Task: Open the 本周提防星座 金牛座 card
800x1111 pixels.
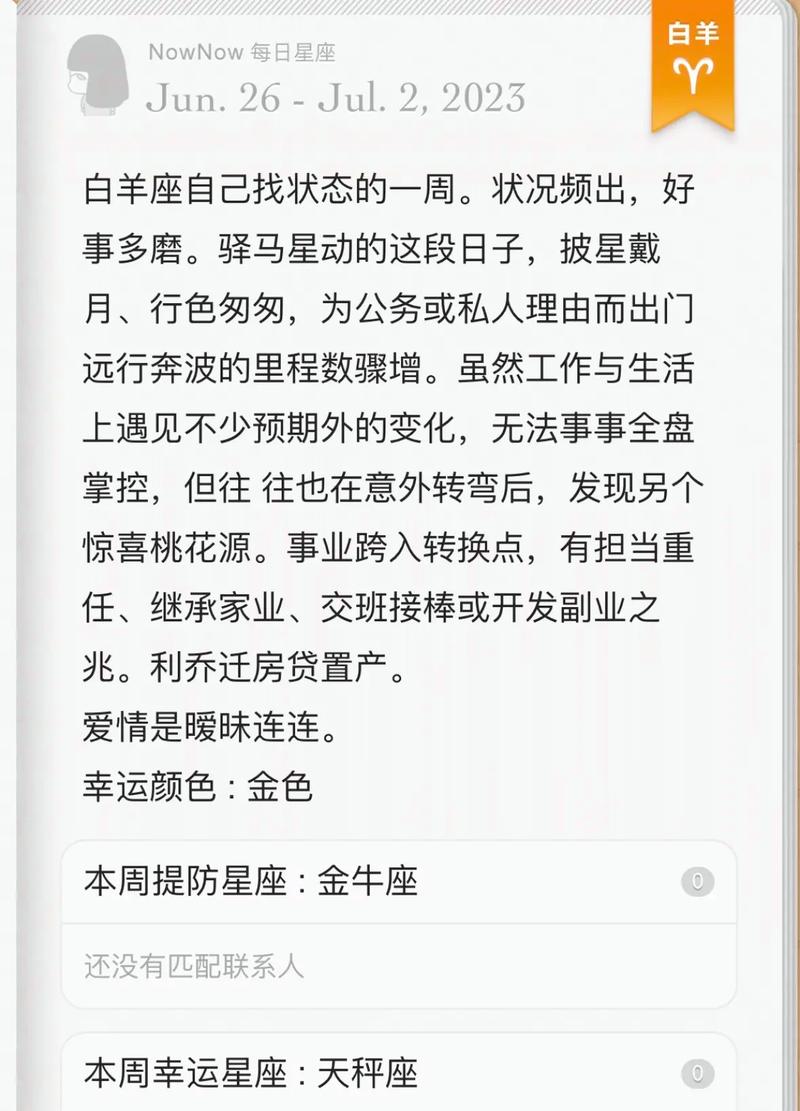Action: click(x=398, y=882)
